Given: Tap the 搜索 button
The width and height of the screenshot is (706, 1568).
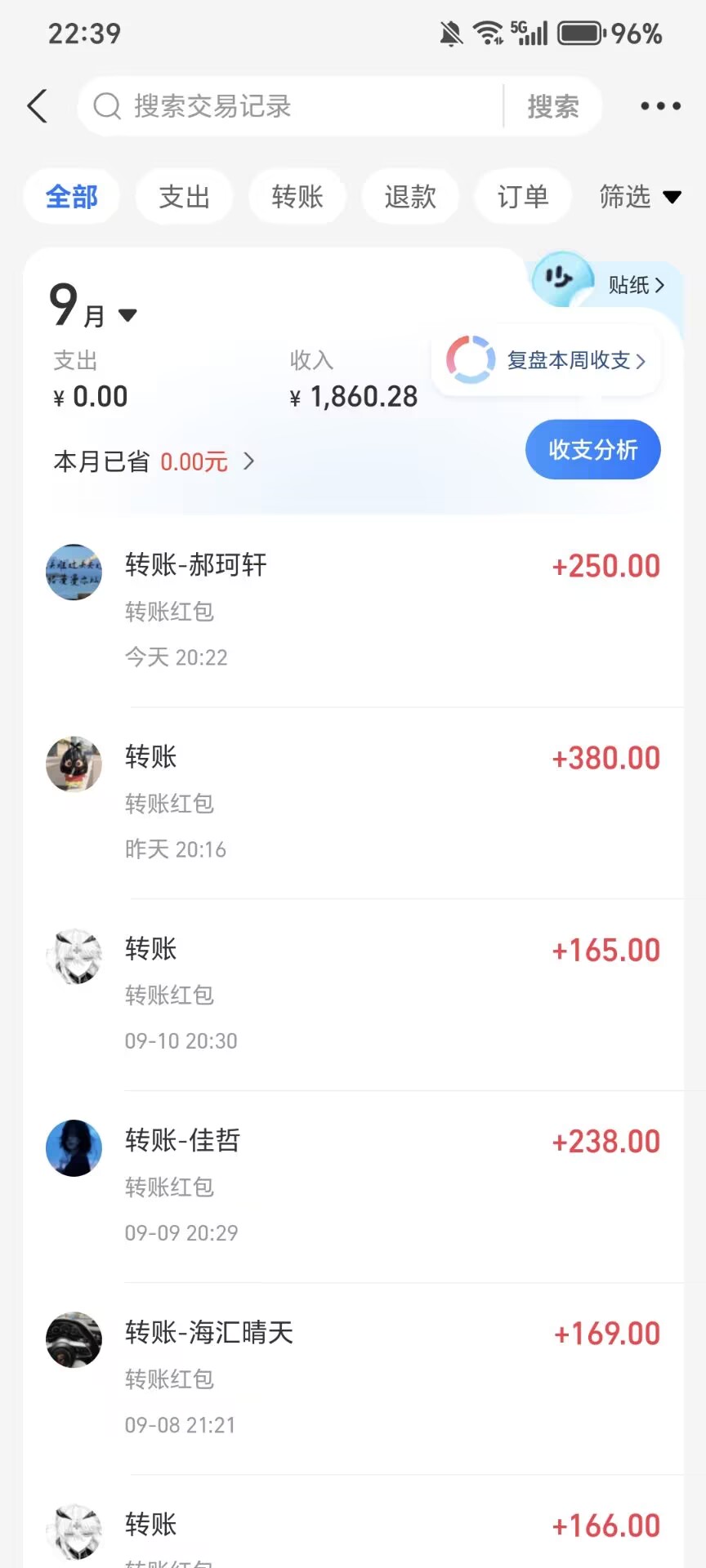Looking at the screenshot, I should point(553,106).
